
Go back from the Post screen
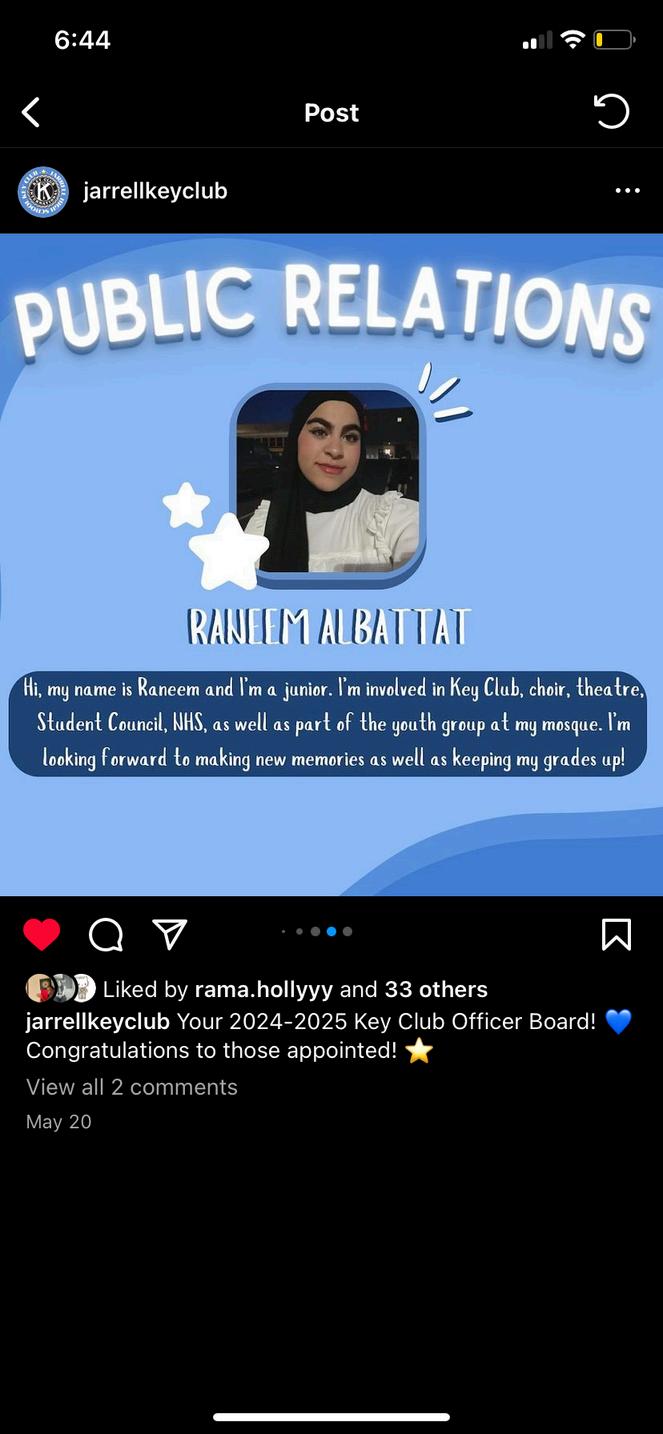(31, 112)
